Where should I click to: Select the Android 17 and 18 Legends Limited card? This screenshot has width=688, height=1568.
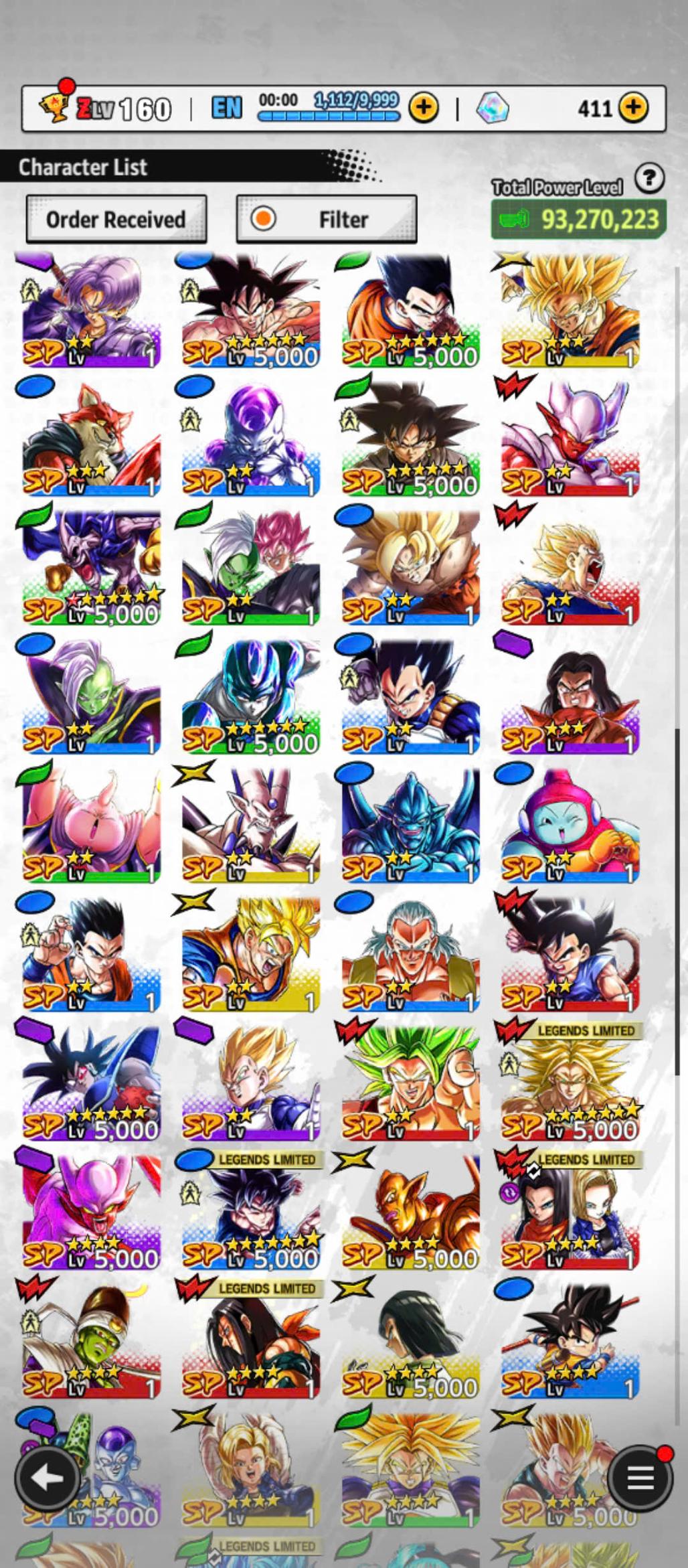570,1213
